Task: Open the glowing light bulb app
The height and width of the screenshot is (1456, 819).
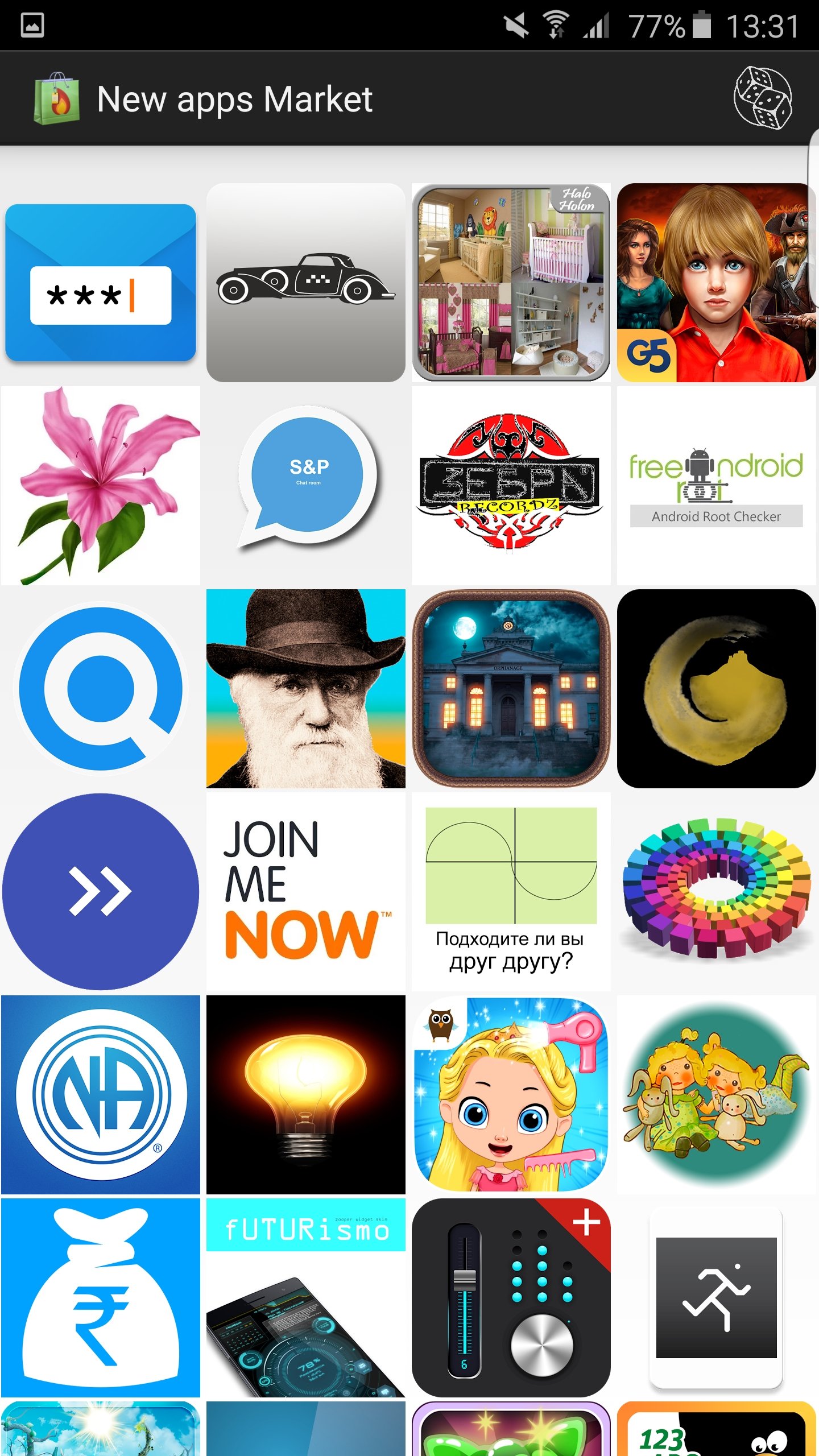Action: [x=306, y=1095]
